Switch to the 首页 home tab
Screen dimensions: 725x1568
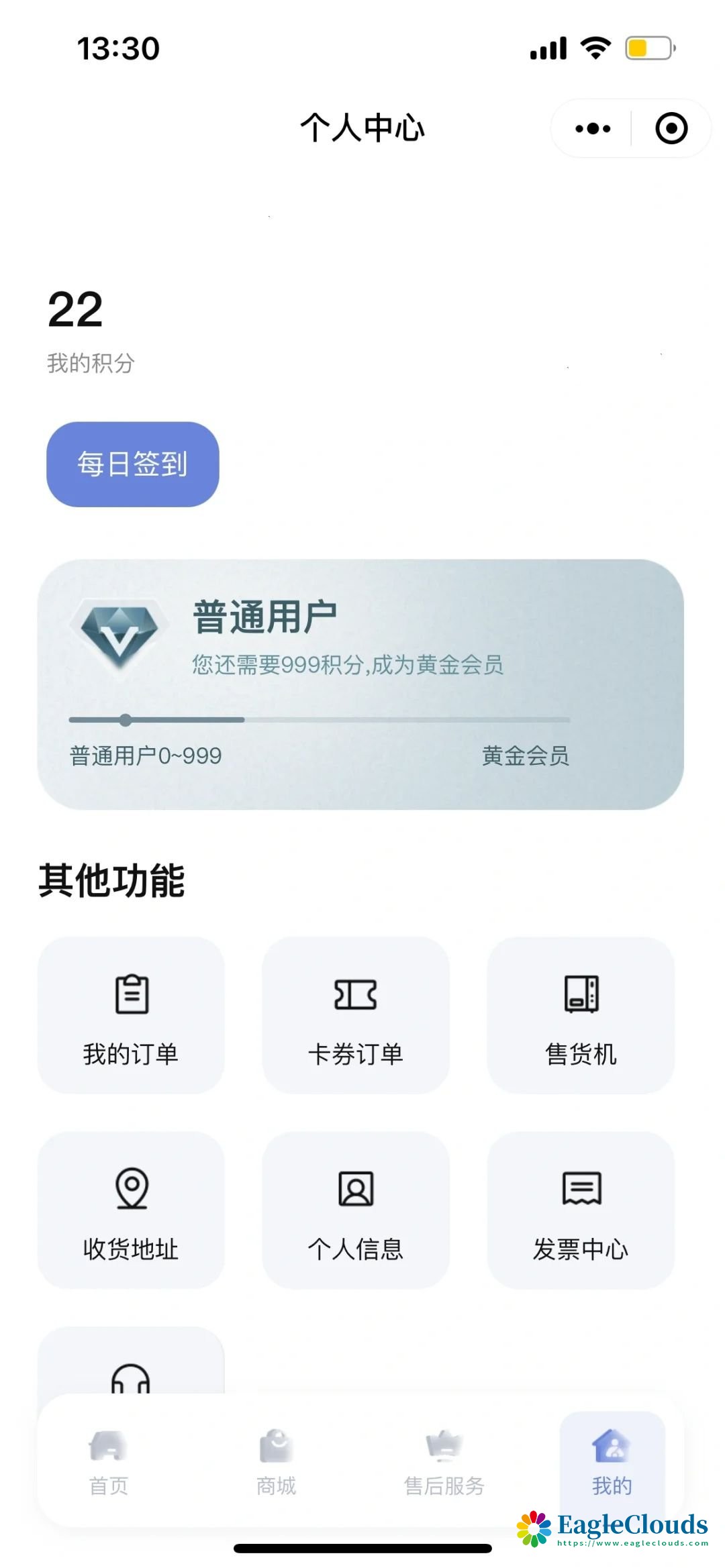(108, 1463)
